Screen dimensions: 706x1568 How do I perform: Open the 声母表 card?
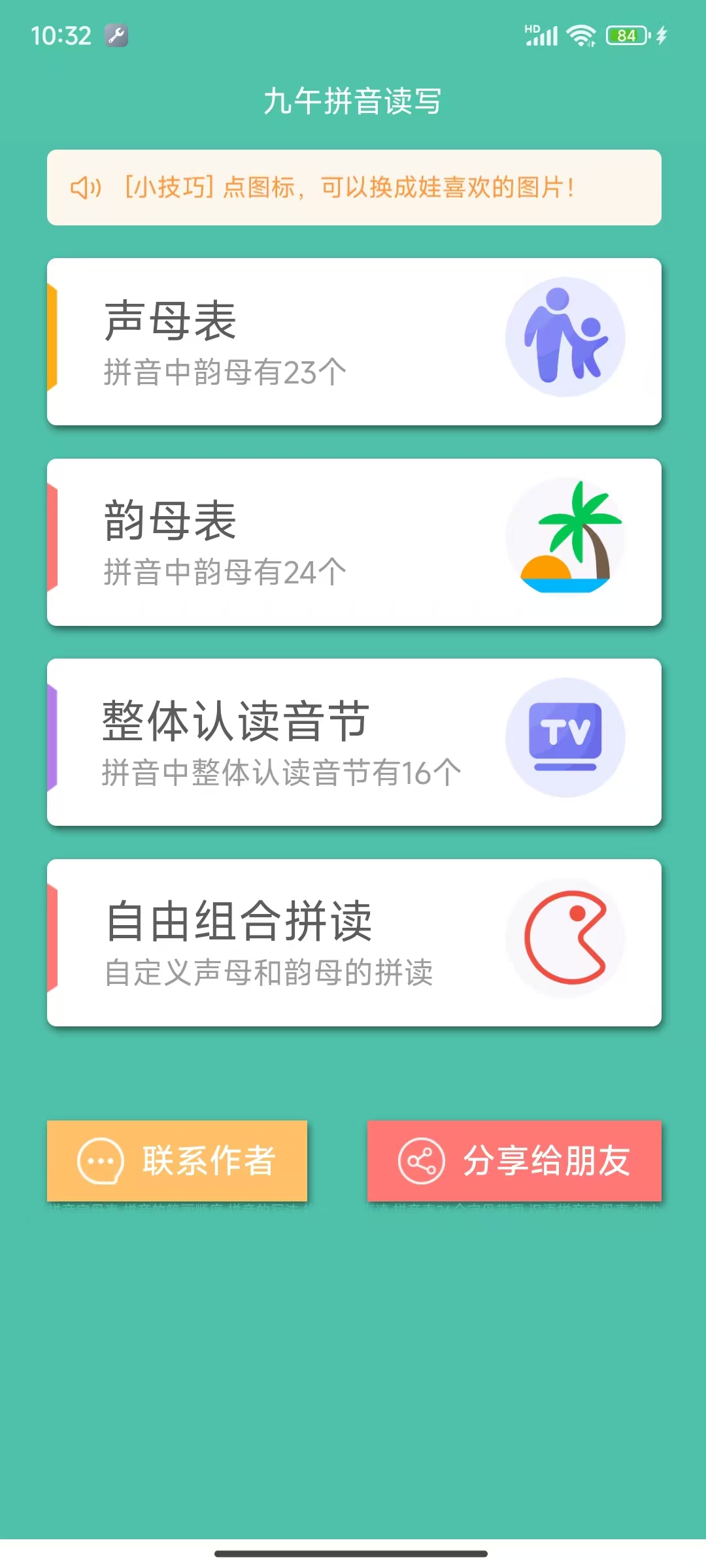(261, 342)
